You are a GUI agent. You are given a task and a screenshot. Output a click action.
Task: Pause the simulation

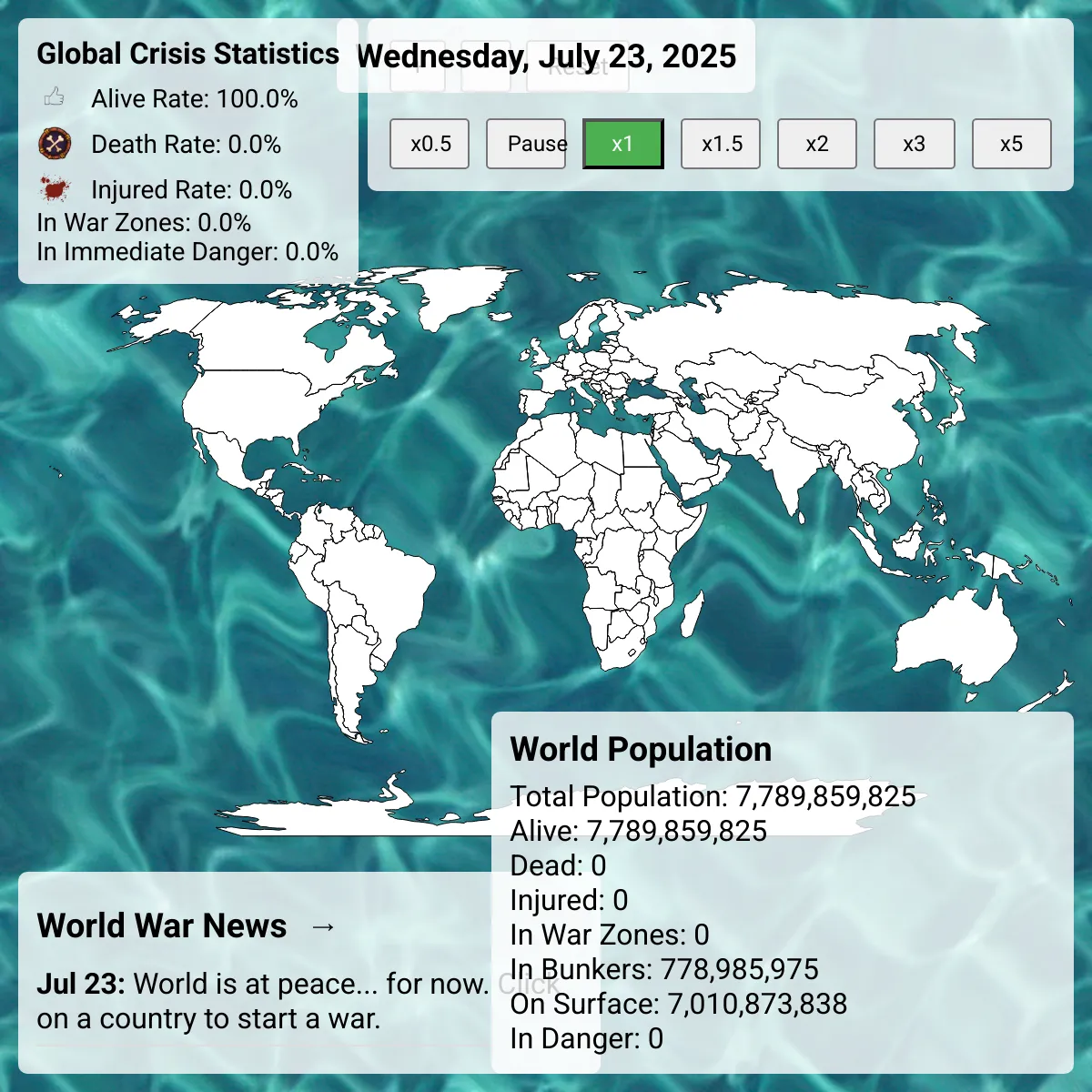pos(526,144)
